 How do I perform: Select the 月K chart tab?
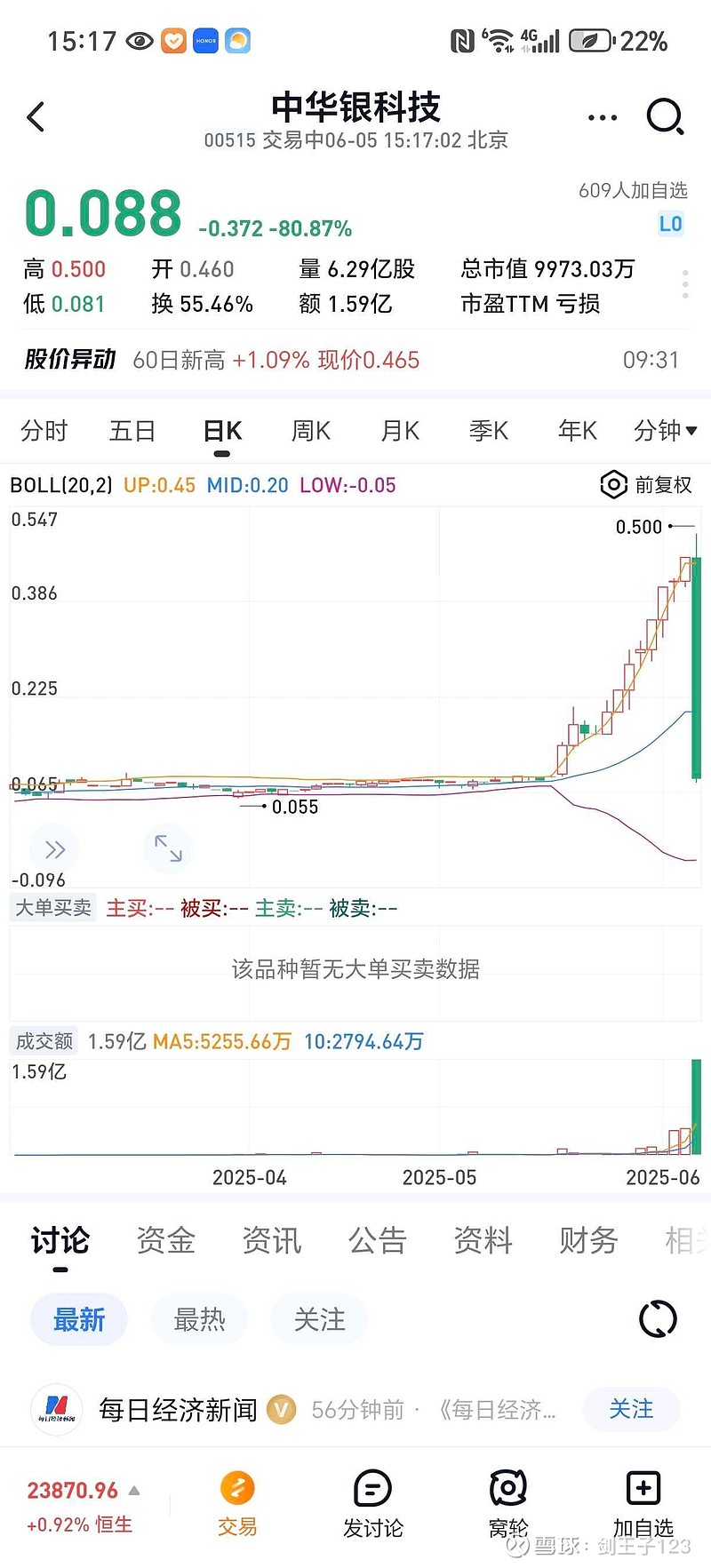399,431
